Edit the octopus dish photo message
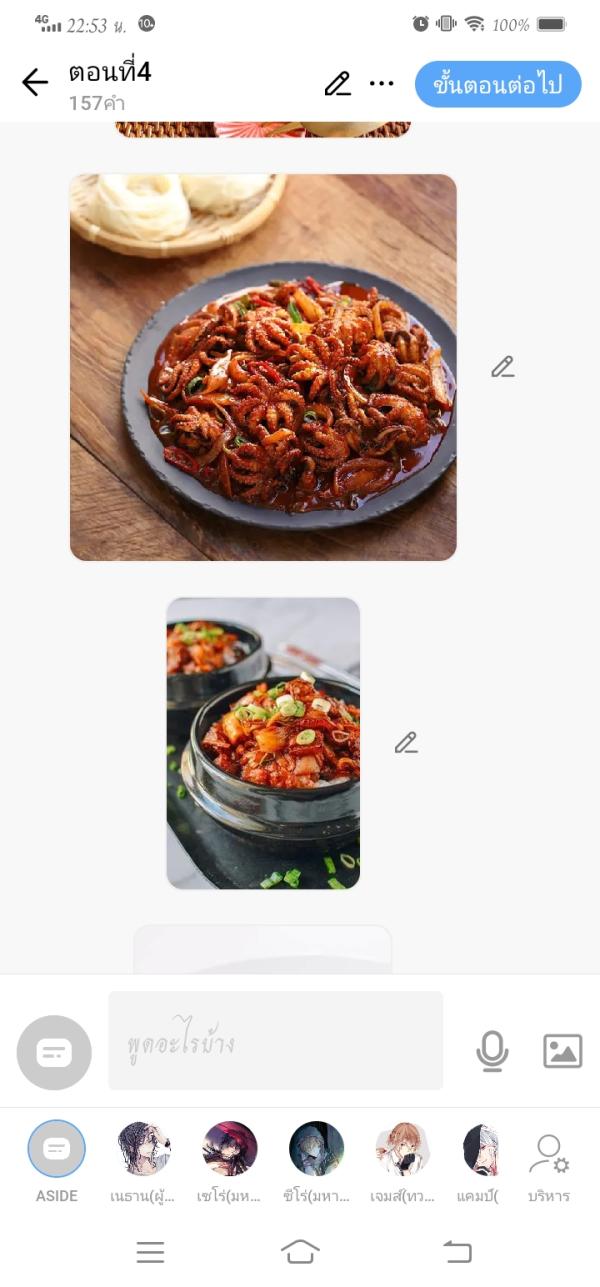600x1287 pixels. coord(502,367)
